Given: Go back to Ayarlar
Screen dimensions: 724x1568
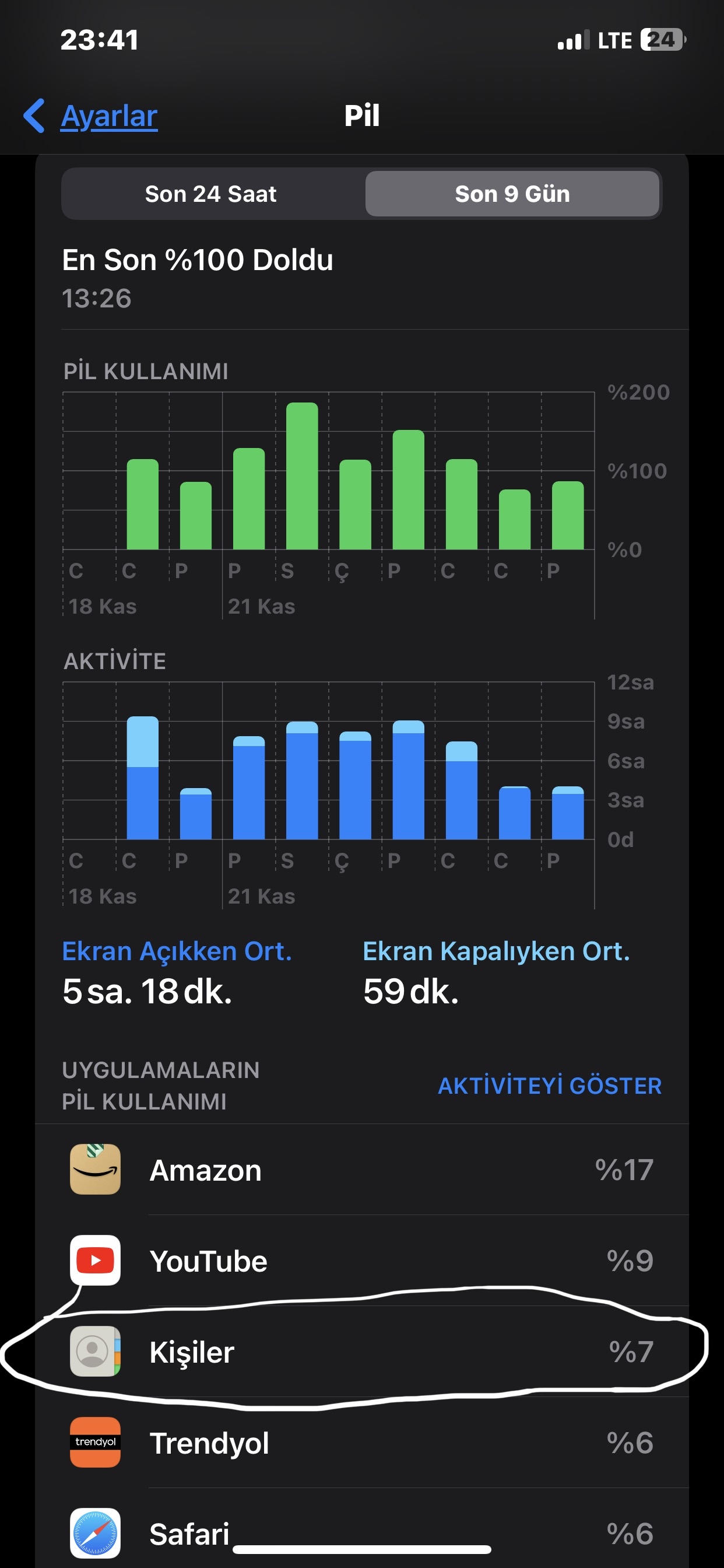Looking at the screenshot, I should 91,116.
